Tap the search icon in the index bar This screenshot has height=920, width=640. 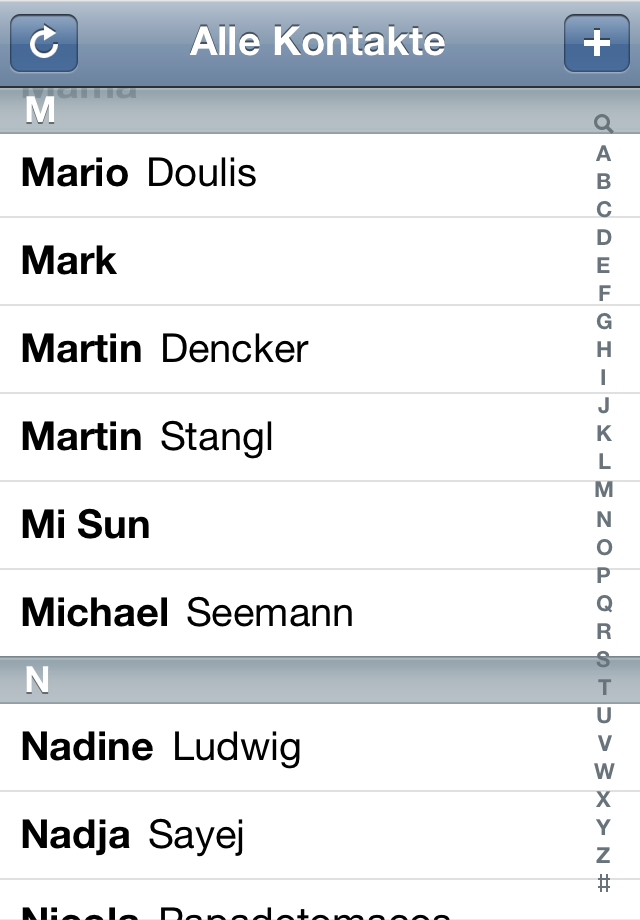(x=603, y=124)
